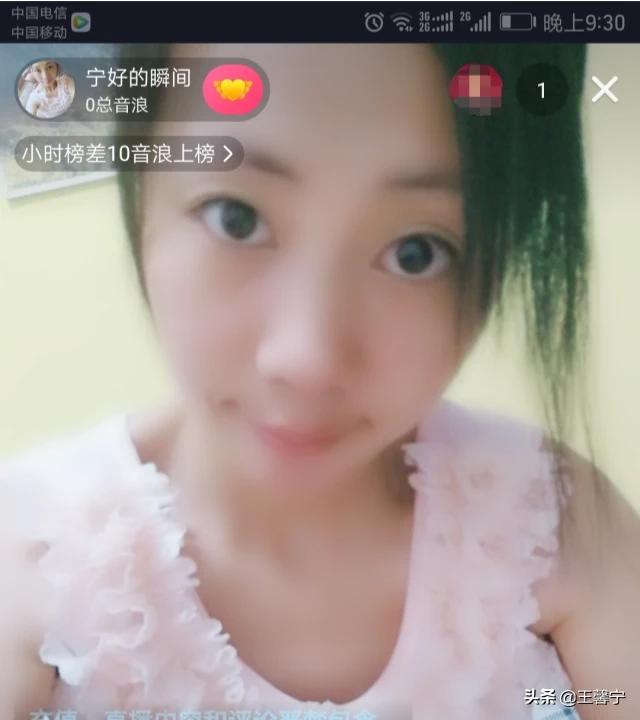
Task: Open the viewer count list
Action: click(x=542, y=91)
